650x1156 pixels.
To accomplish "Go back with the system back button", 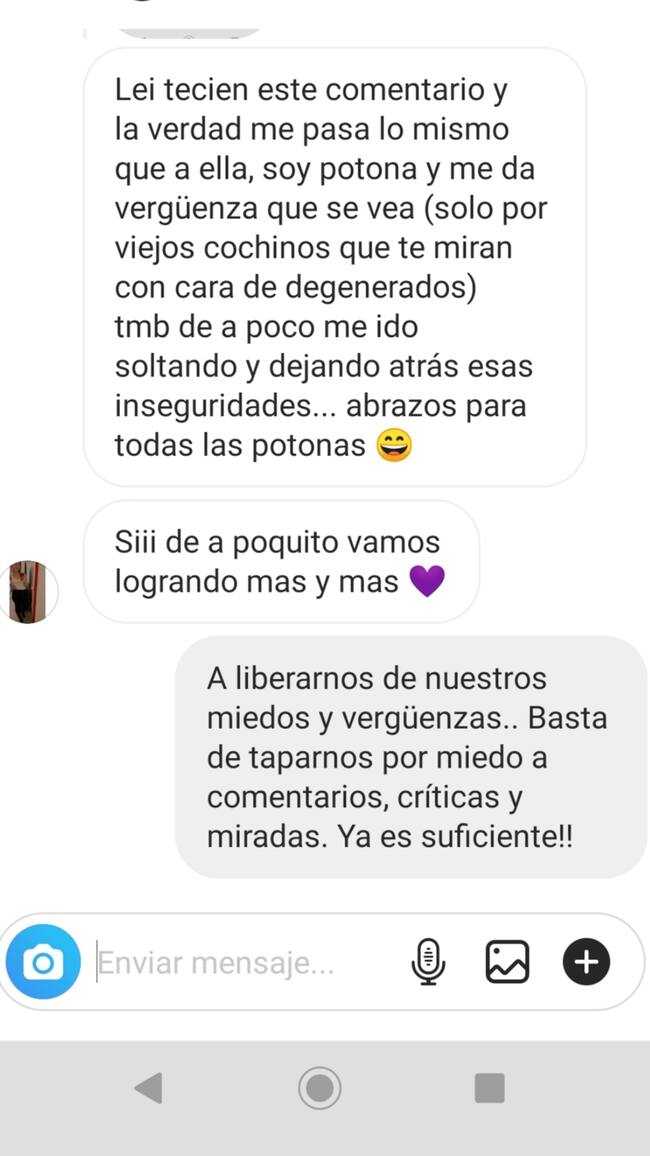I will [148, 1087].
